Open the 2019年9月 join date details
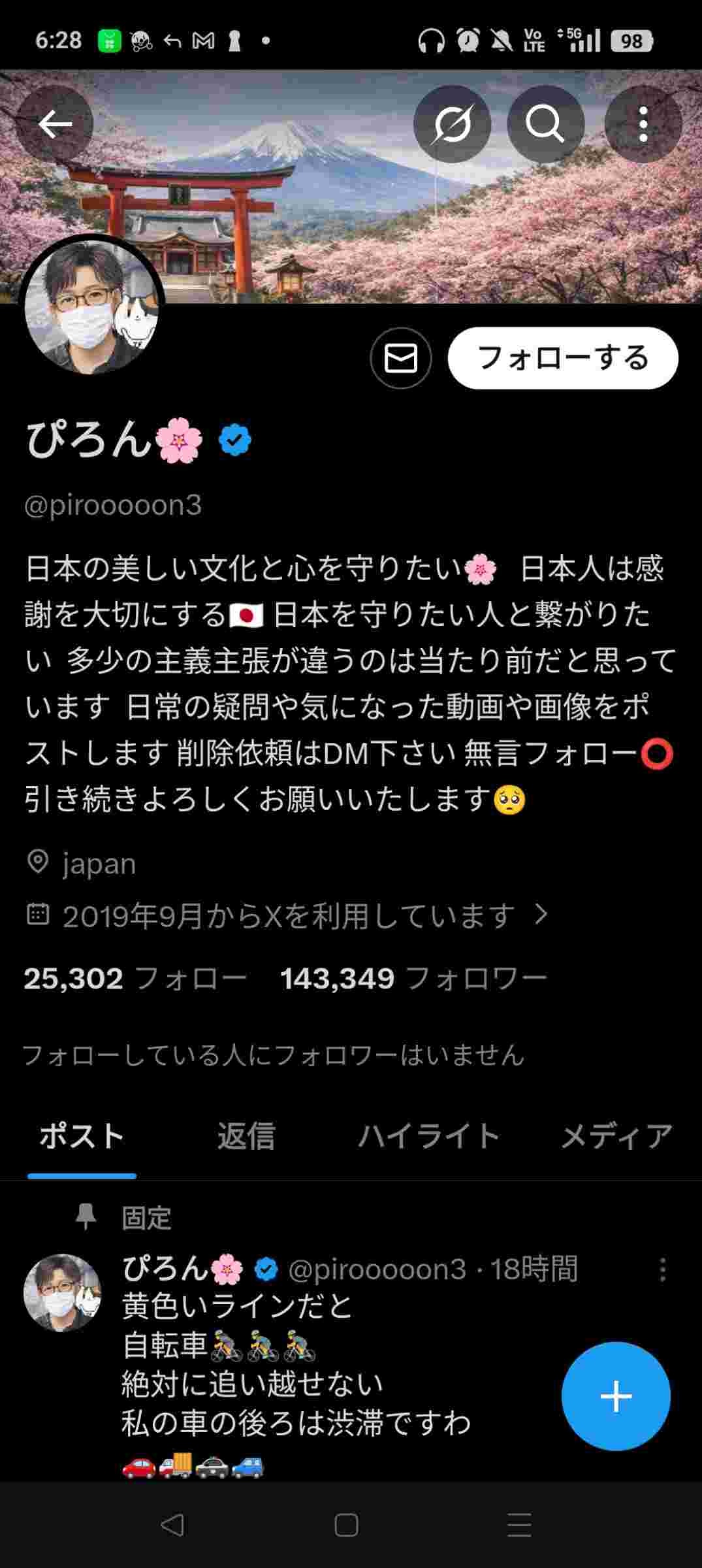The image size is (702, 1568). coord(289,916)
